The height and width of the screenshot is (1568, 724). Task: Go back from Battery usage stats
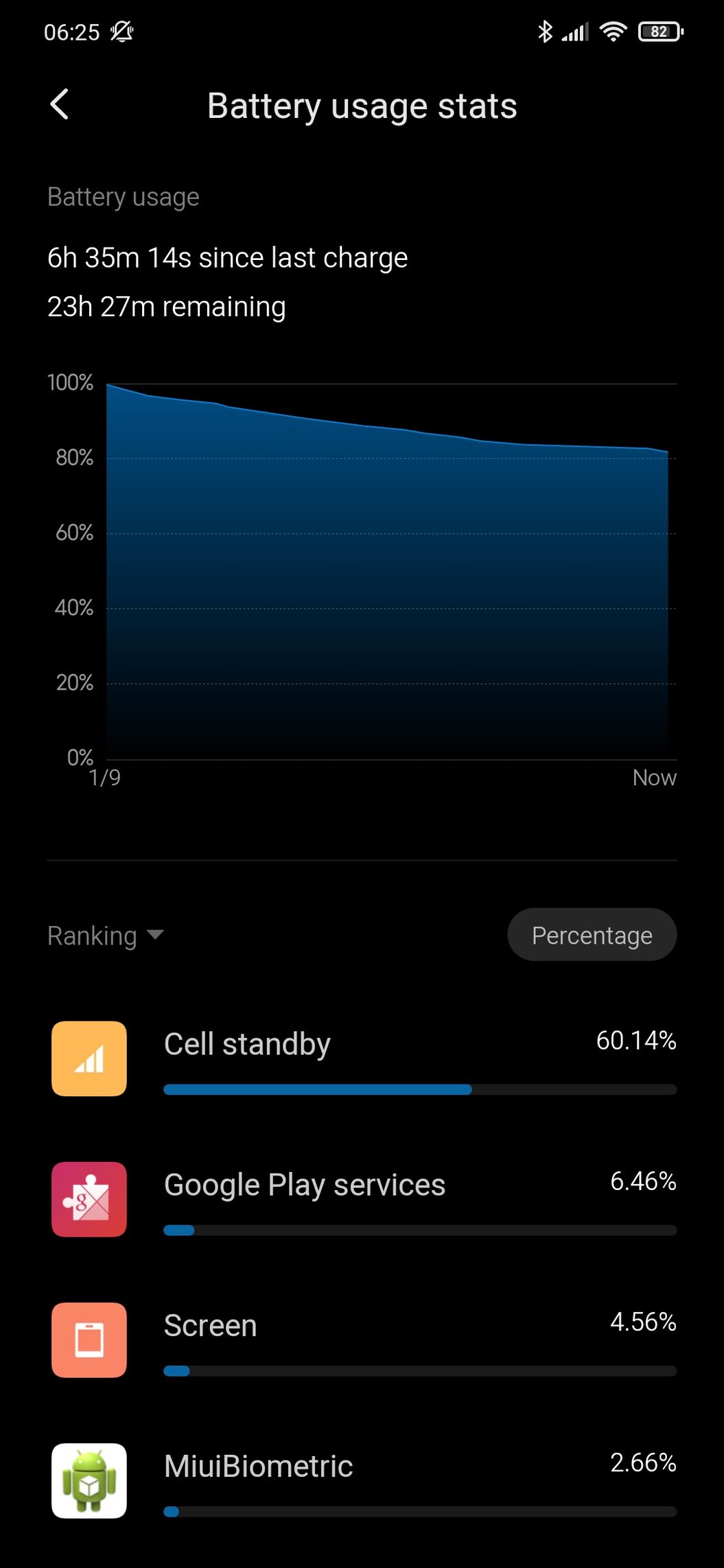tap(60, 105)
